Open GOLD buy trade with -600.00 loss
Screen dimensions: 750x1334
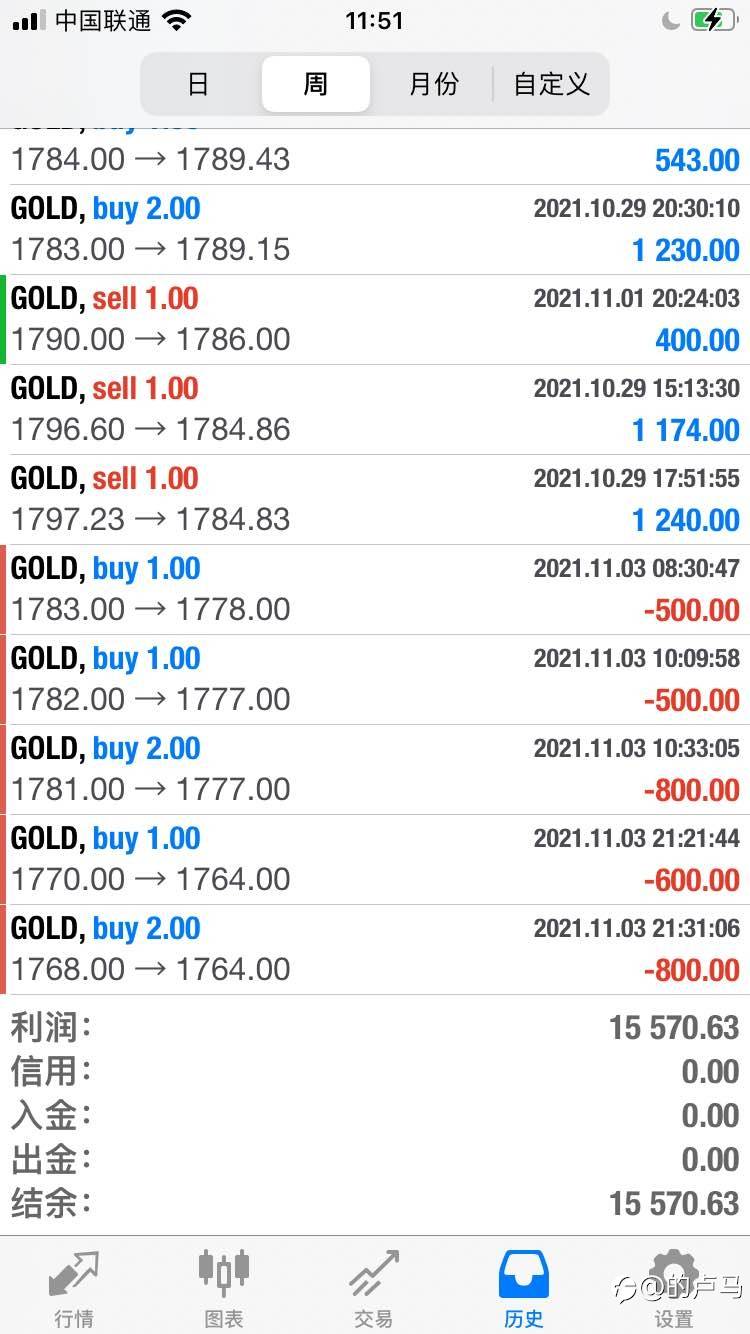[x=375, y=860]
